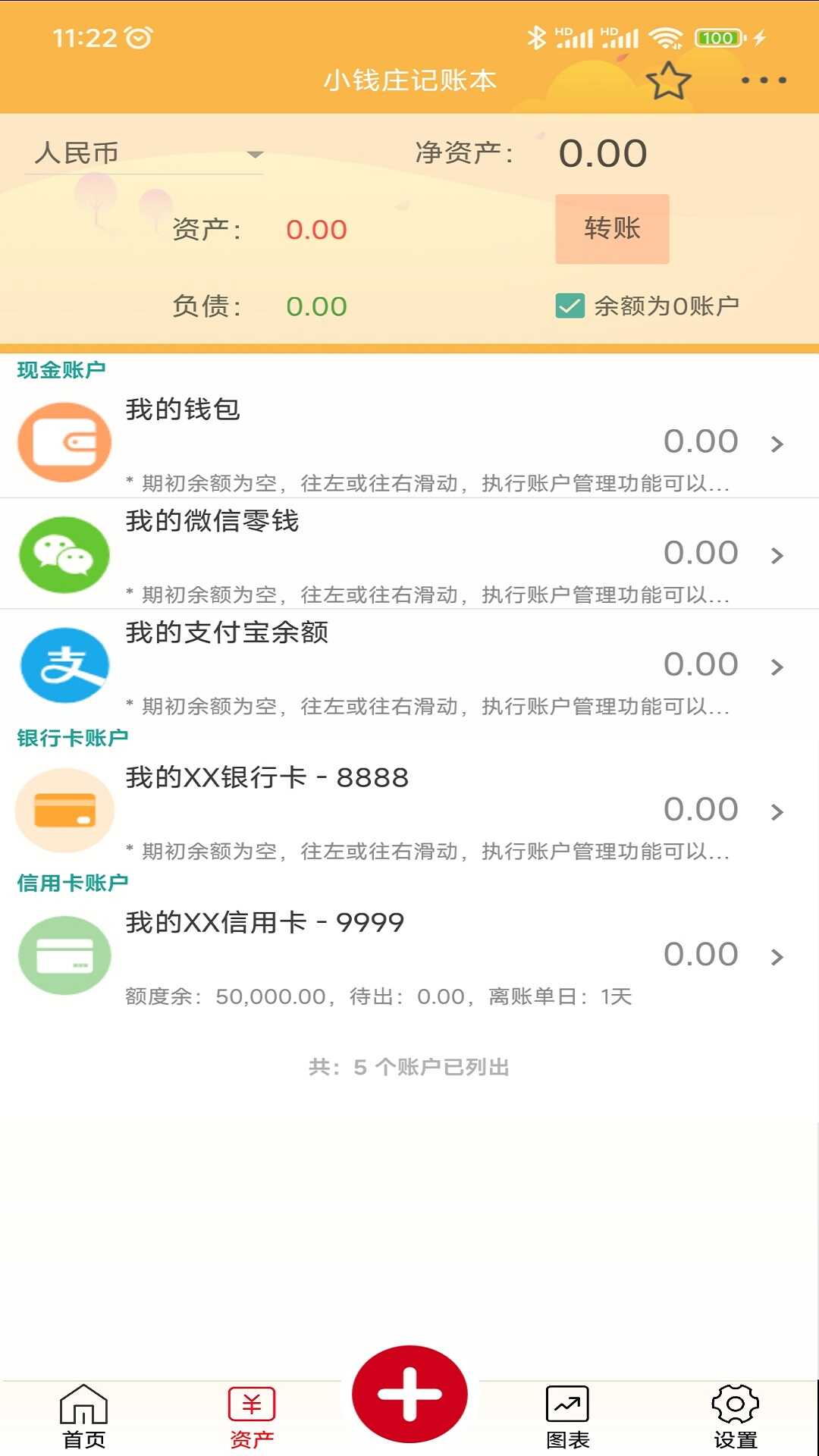Click the 共5个账户已列出 summary text
This screenshot has width=819, height=1456.
coord(409,1068)
